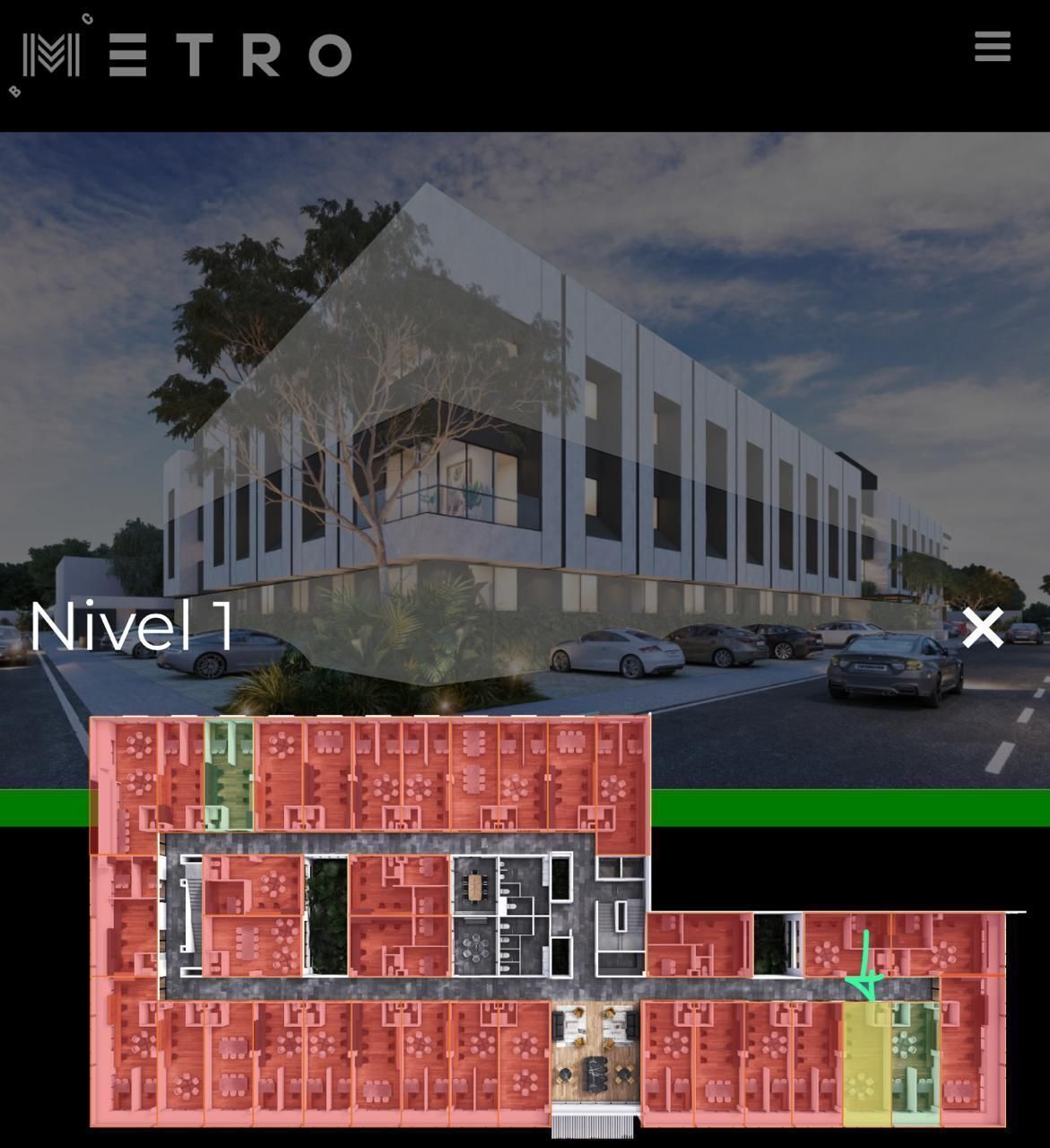Close the Nivel 1 floor plan
Viewport: 1050px width, 1148px height.
[x=983, y=627]
